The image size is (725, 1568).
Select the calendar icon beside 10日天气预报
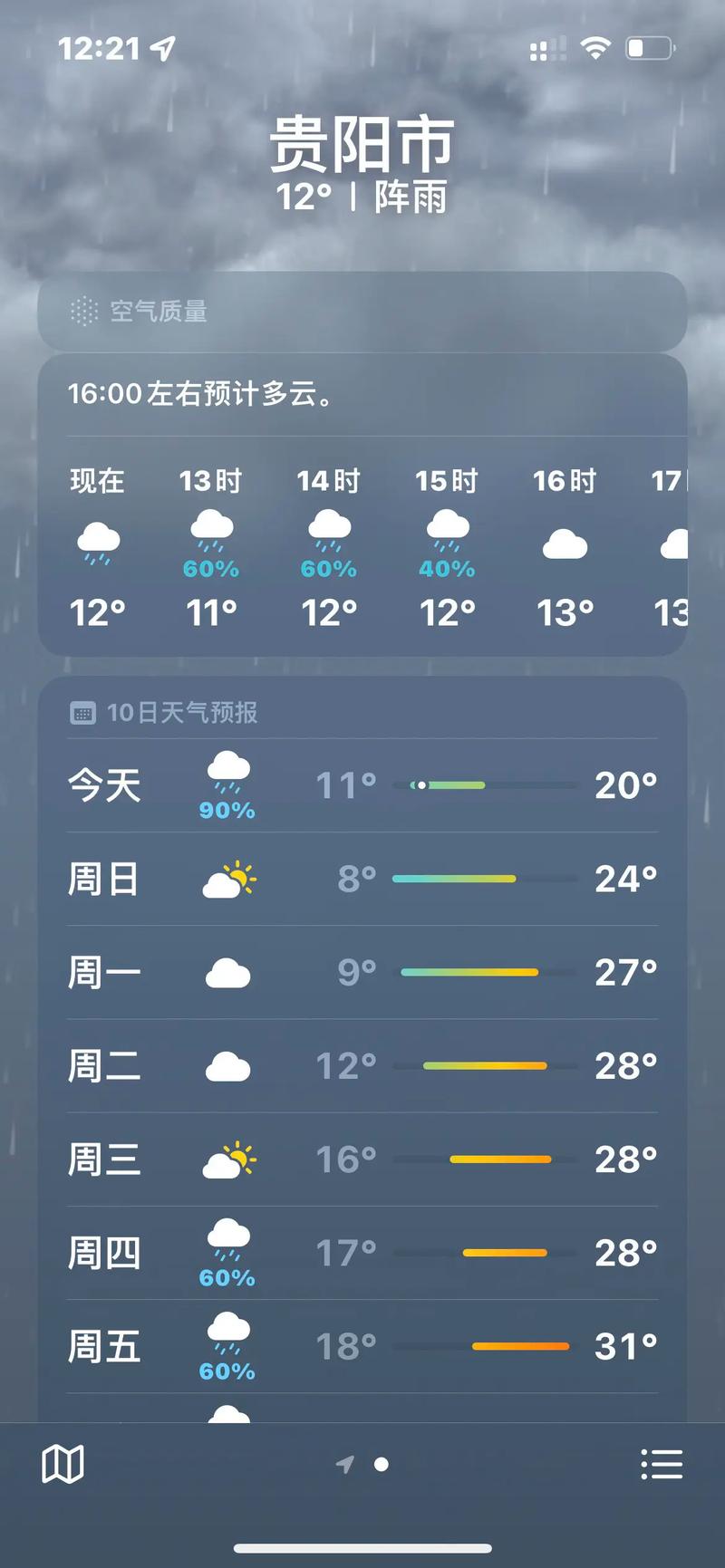tap(83, 713)
